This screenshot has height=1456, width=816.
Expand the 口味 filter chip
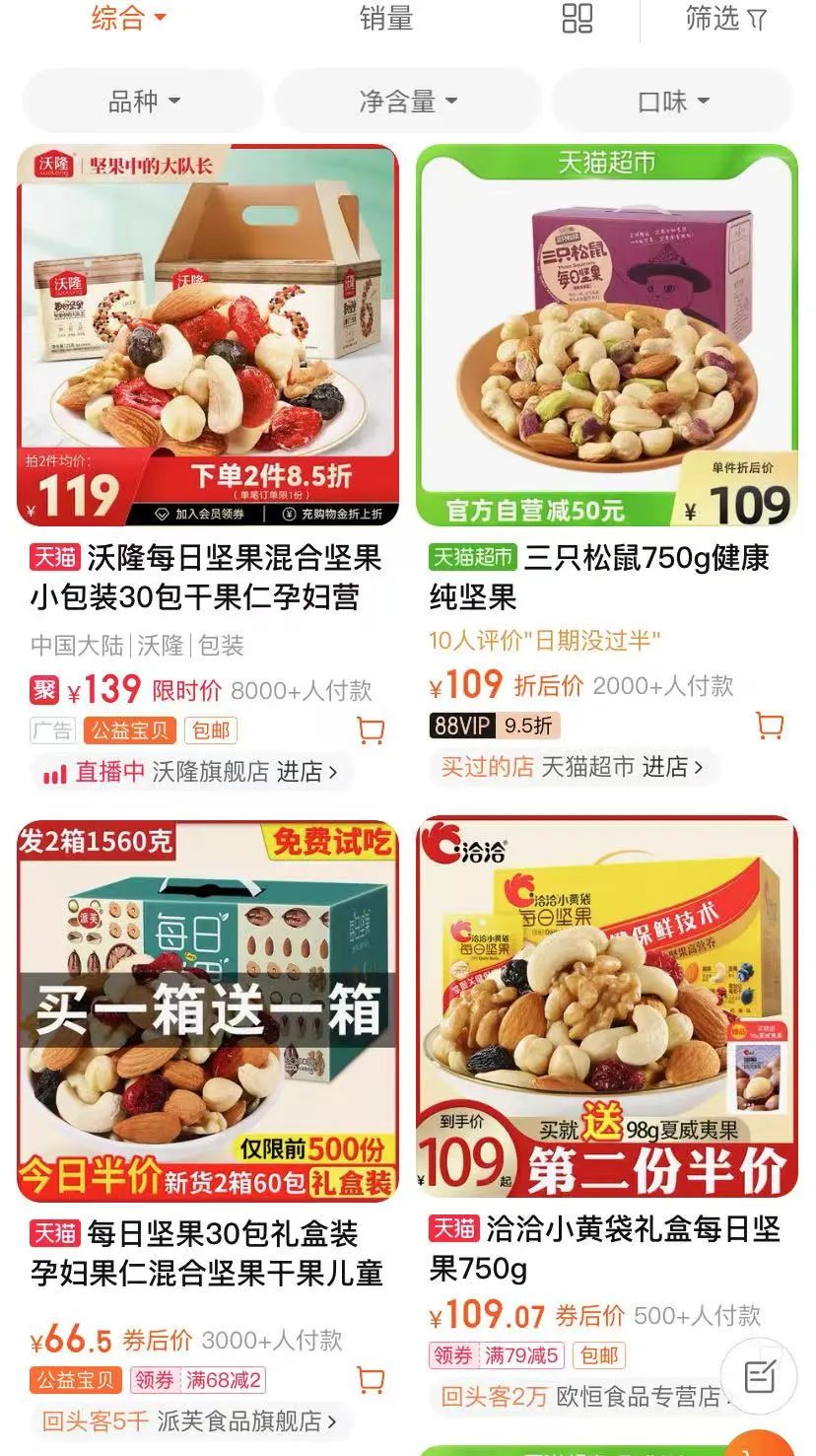673,101
